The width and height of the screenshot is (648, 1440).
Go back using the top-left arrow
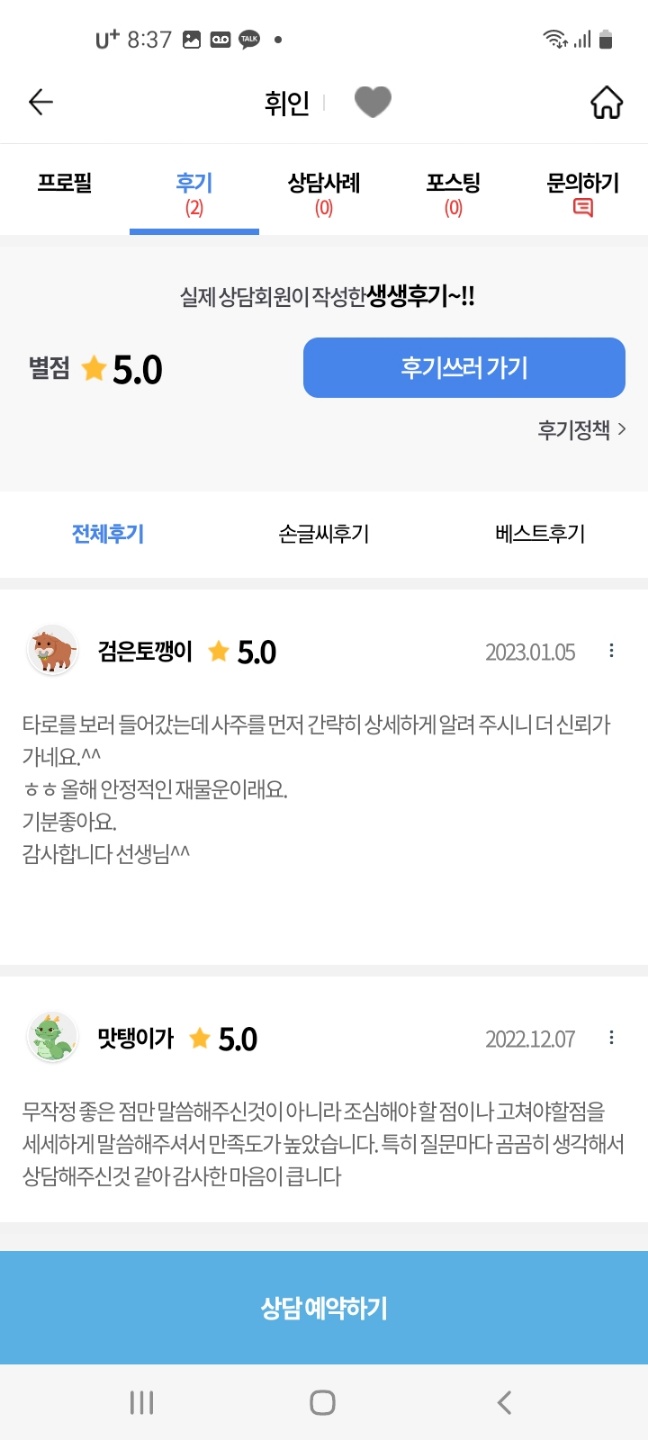point(41,102)
